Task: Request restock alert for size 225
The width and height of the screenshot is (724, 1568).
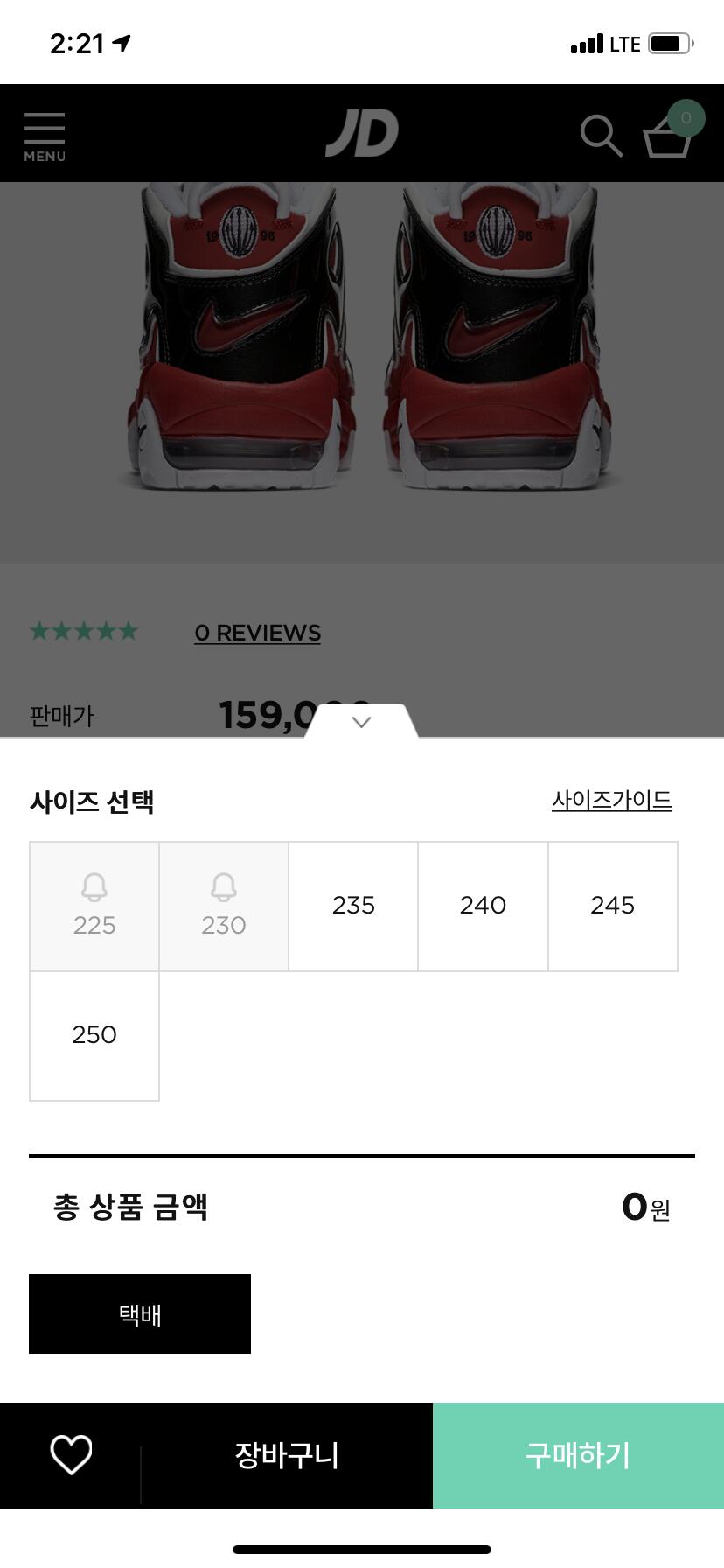Action: click(94, 906)
